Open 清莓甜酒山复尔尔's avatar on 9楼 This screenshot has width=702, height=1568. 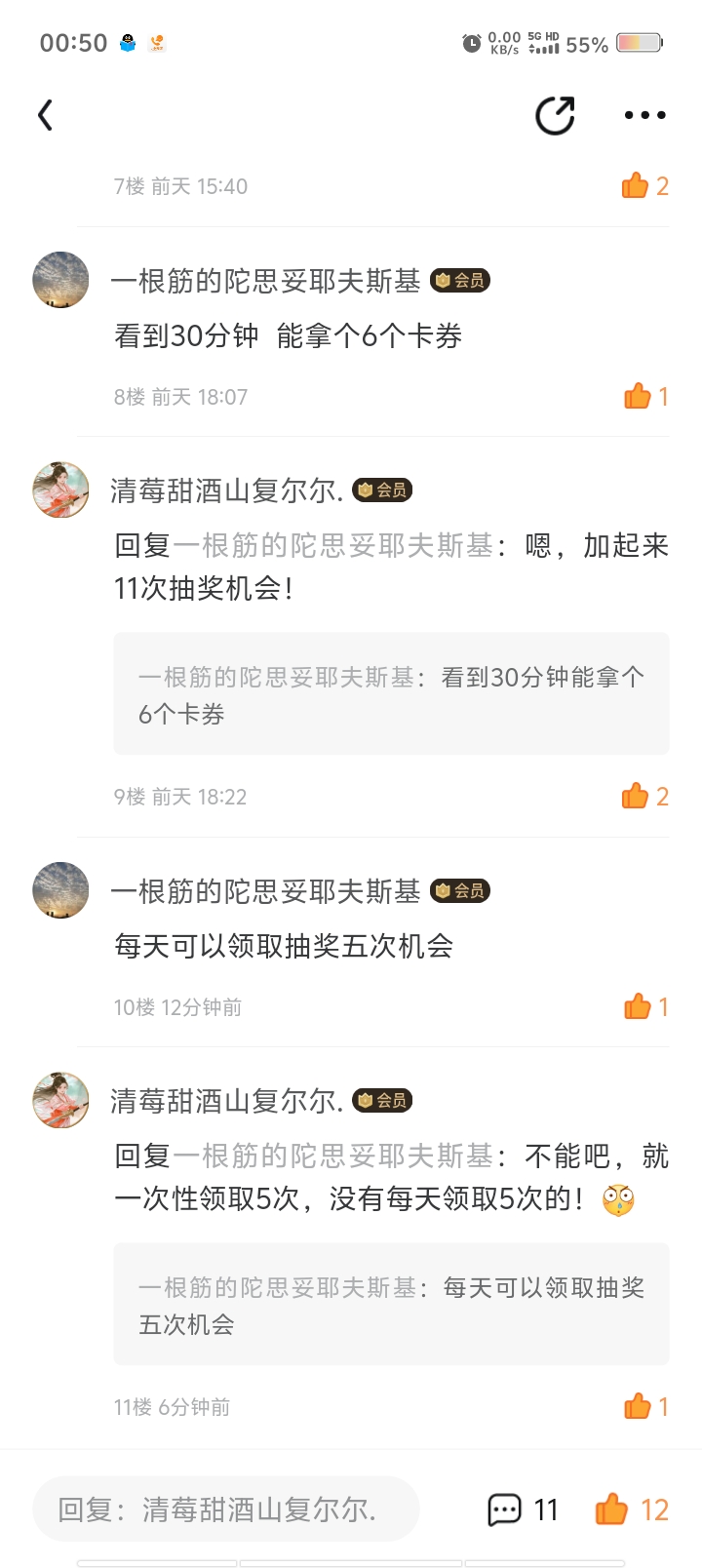[60, 490]
